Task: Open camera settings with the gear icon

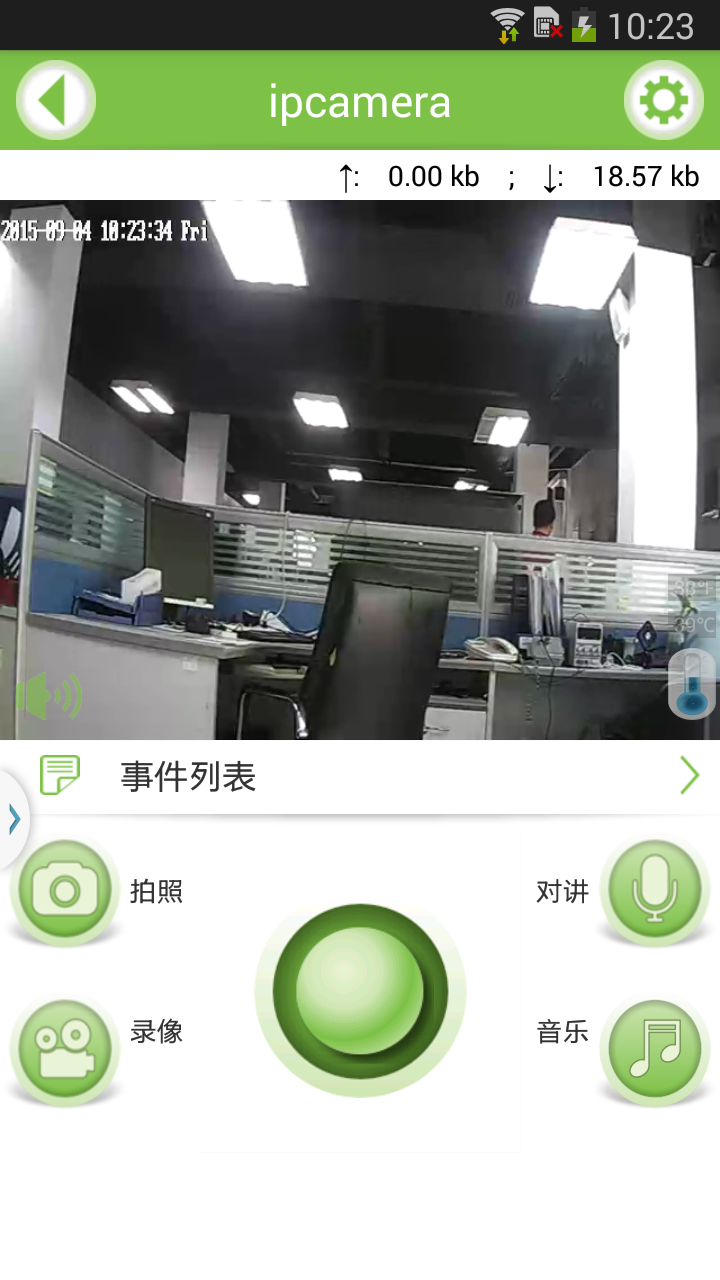Action: coord(663,99)
